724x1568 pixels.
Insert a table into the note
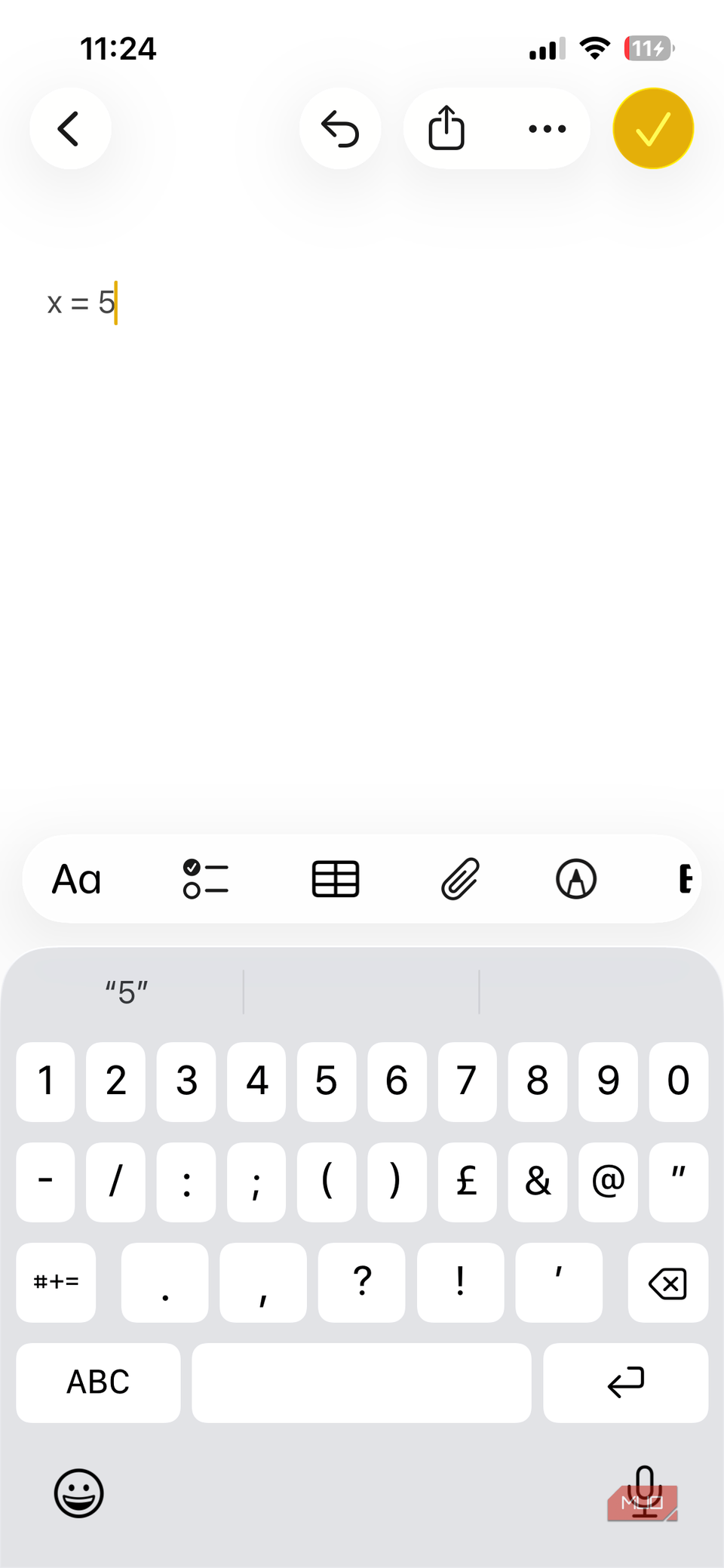(x=335, y=879)
